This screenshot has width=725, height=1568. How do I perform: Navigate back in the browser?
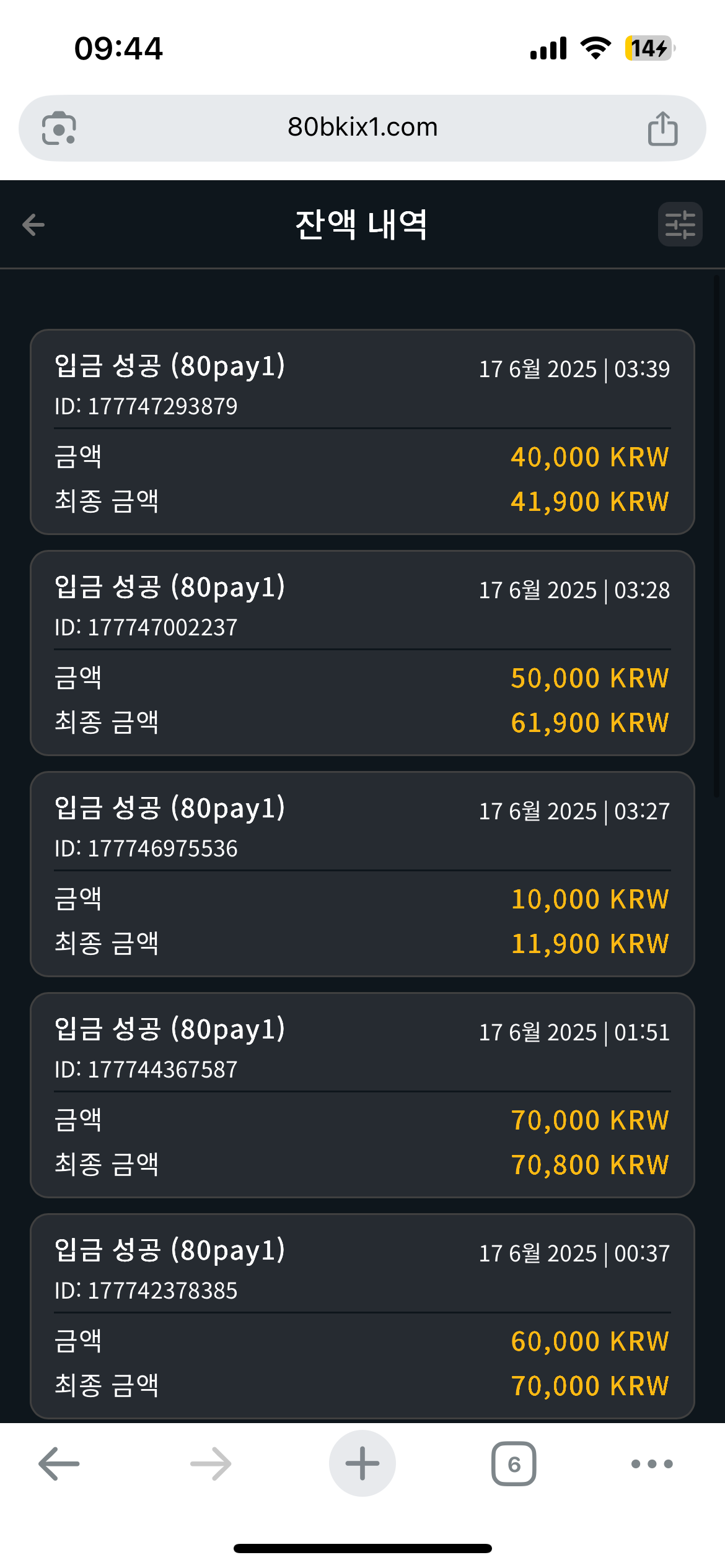tap(59, 1463)
